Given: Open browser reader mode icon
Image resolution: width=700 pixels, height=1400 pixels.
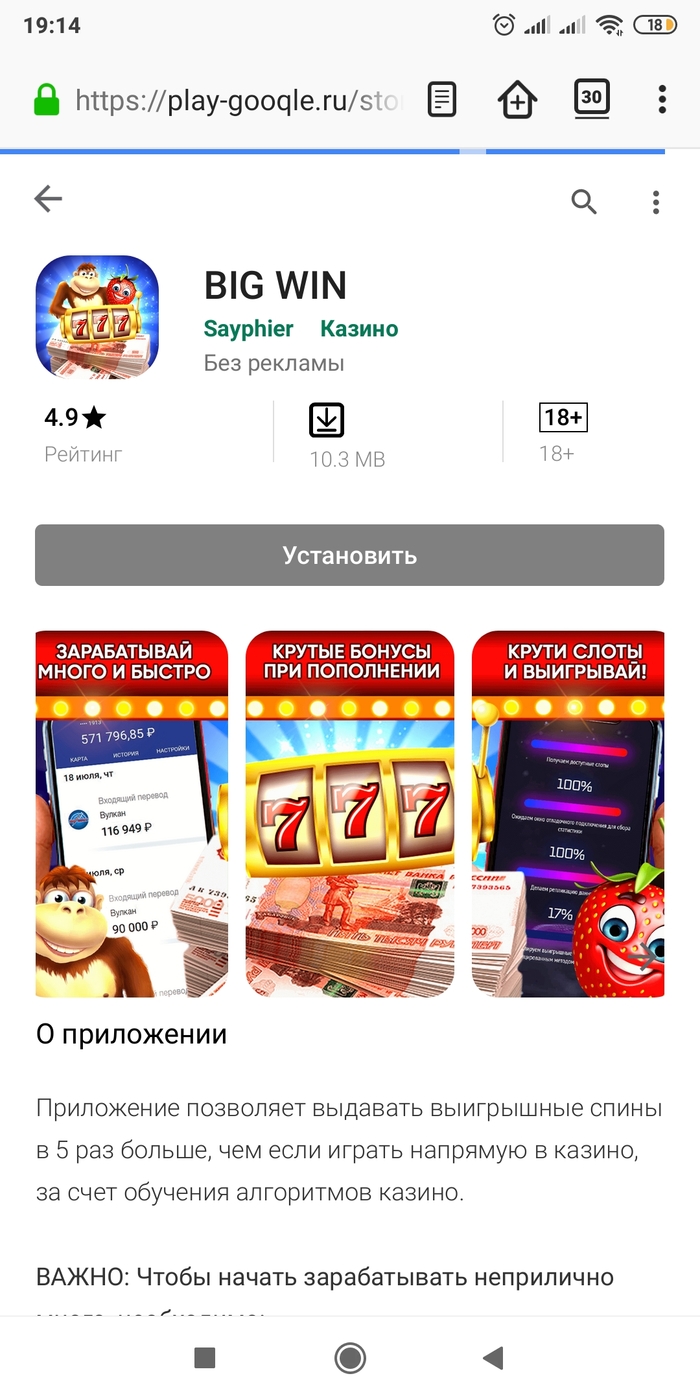Looking at the screenshot, I should 442,100.
